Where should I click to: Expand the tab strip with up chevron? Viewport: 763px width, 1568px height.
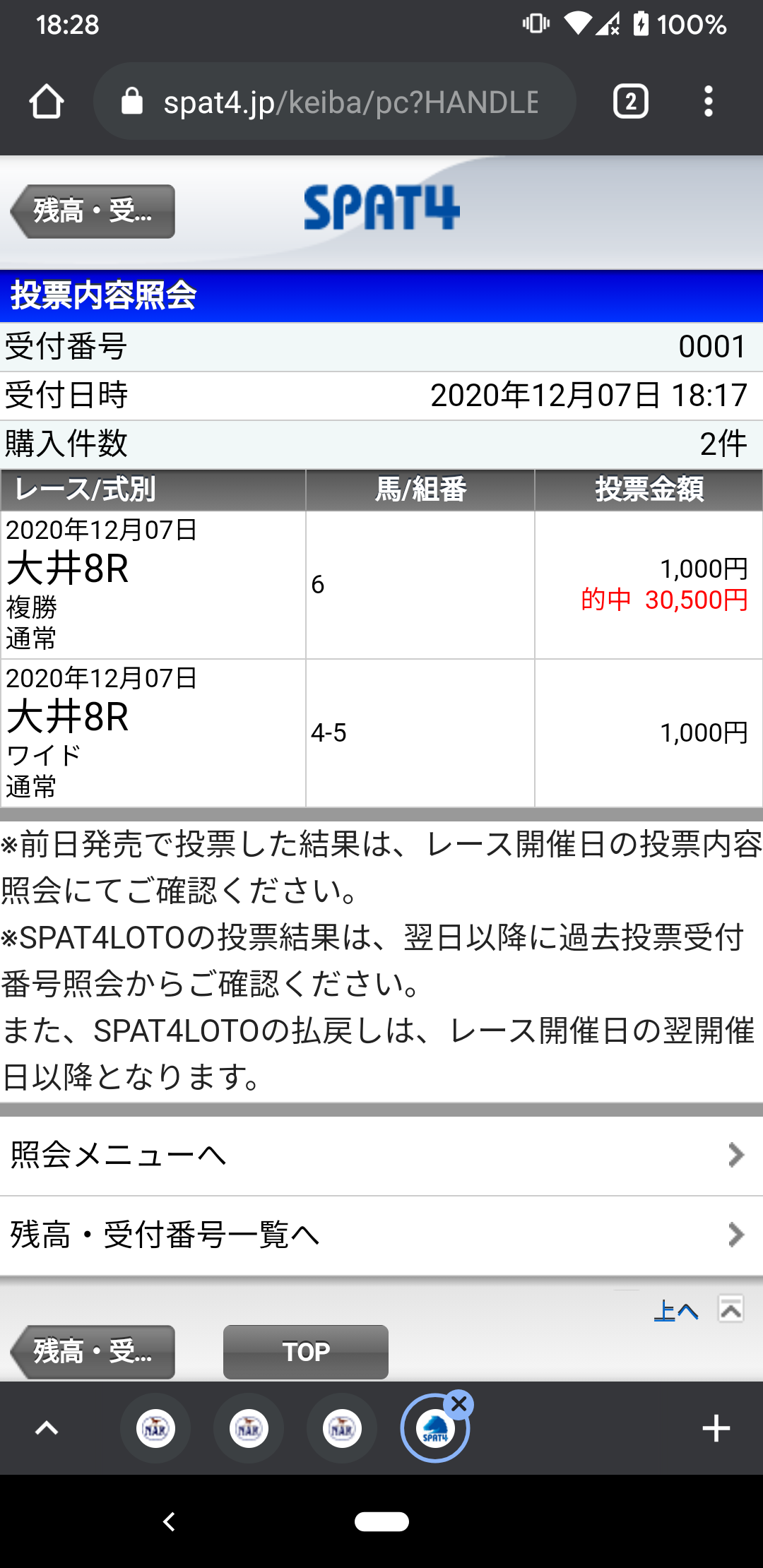pyautogui.click(x=47, y=1428)
